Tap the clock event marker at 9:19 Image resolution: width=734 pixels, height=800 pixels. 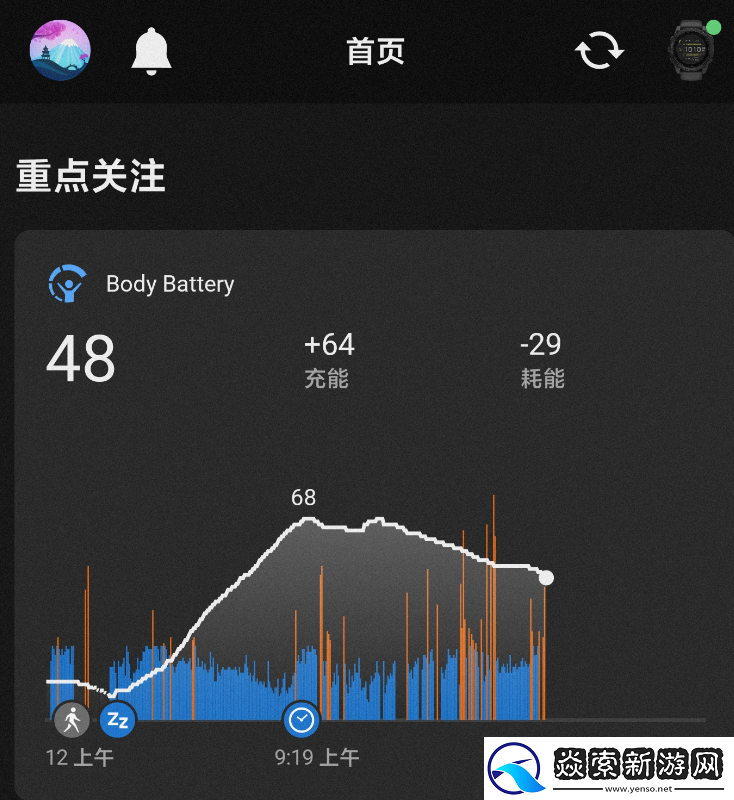click(300, 719)
